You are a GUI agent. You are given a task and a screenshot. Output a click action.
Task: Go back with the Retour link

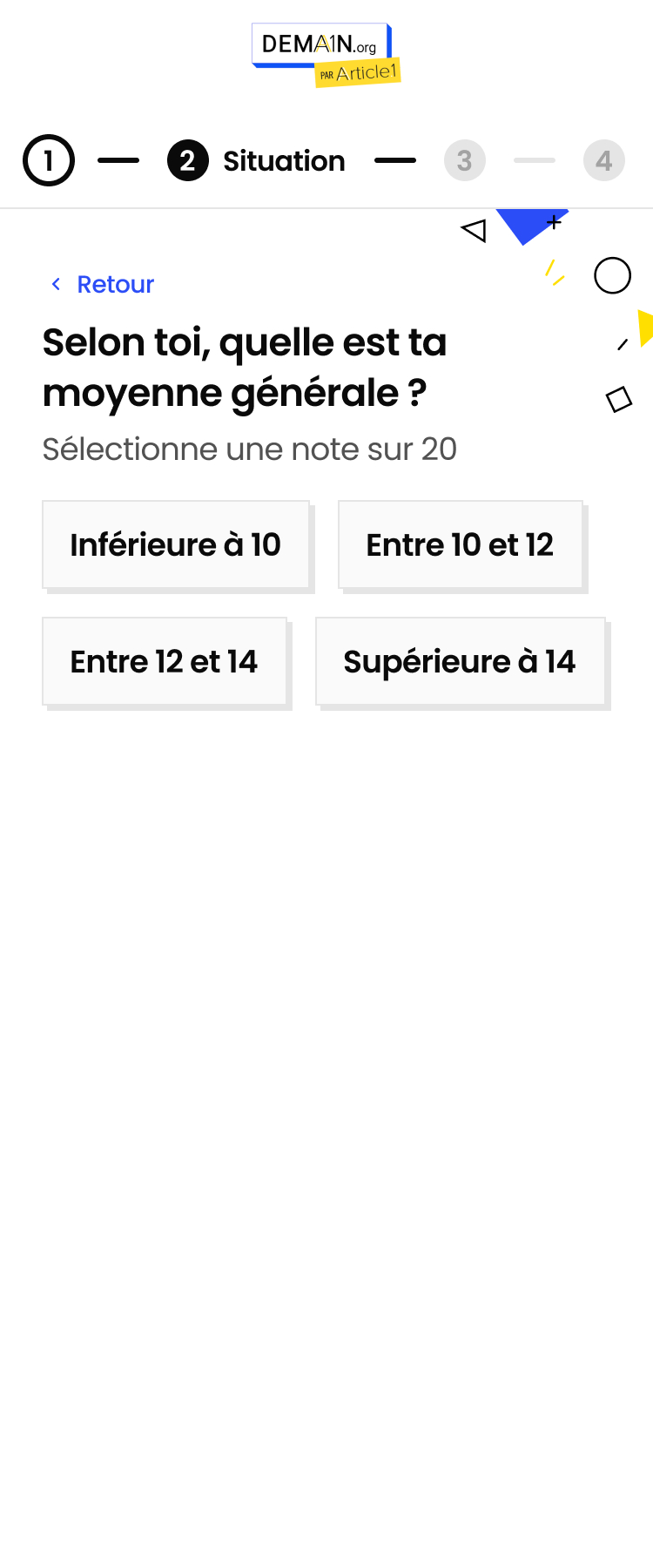pos(103,284)
